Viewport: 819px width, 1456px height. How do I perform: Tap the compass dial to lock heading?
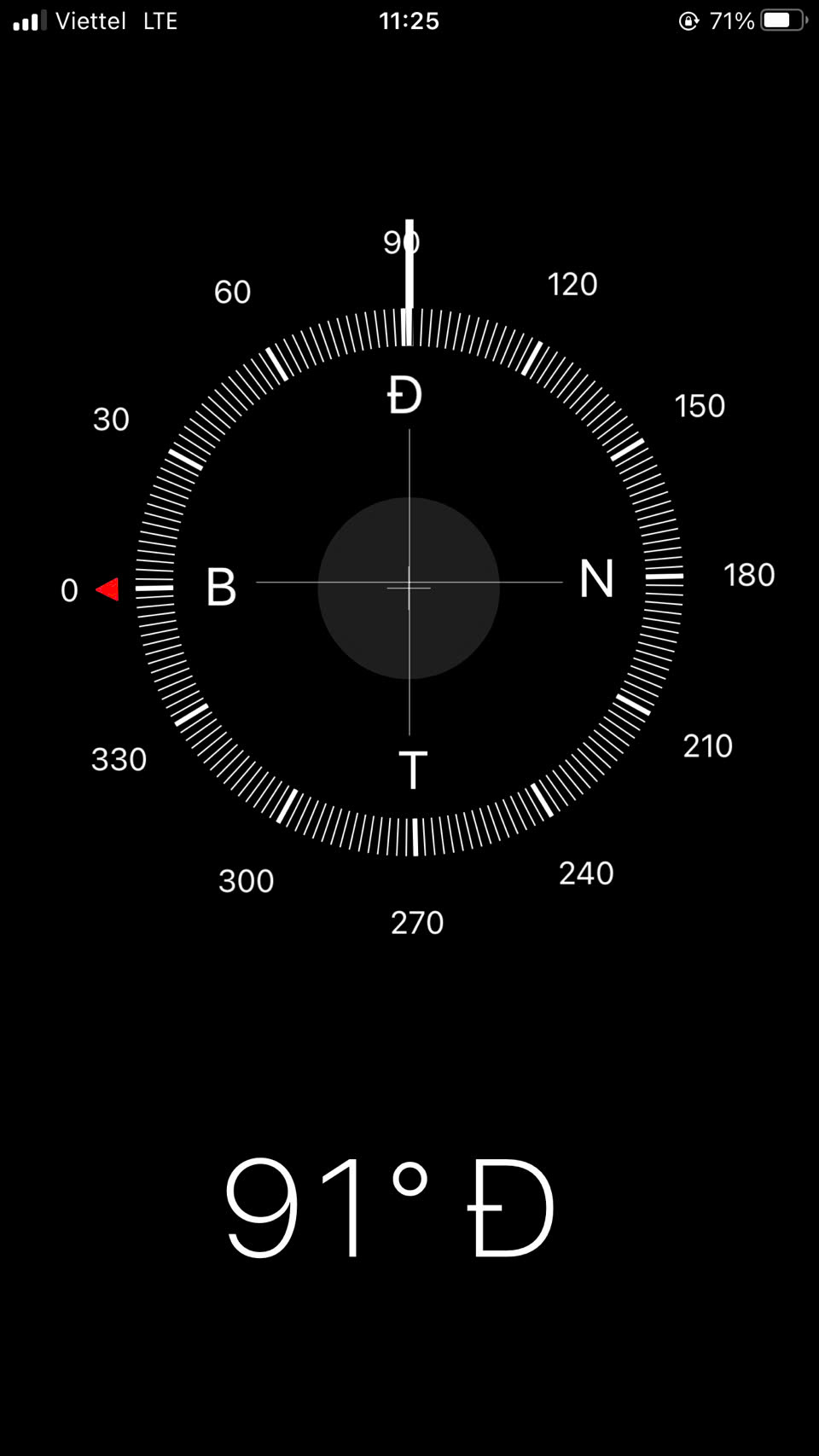[409, 582]
